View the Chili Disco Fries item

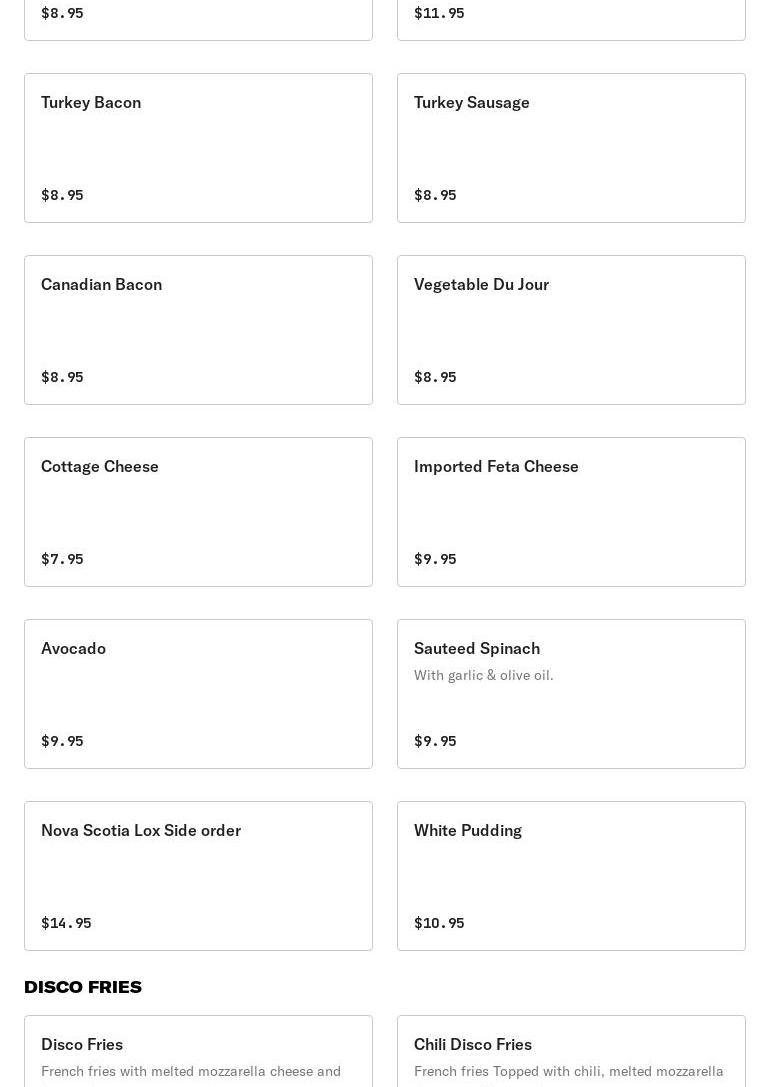tap(571, 1052)
